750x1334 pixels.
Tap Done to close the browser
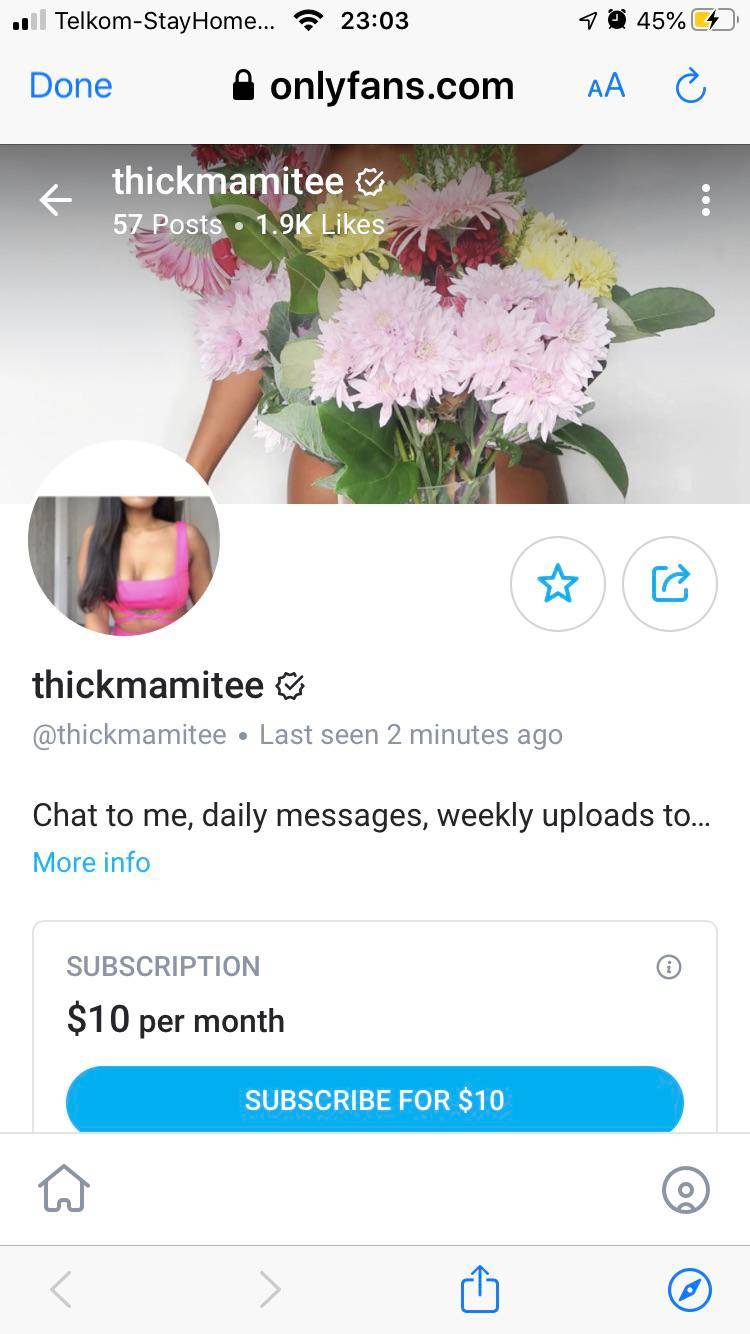[71, 86]
